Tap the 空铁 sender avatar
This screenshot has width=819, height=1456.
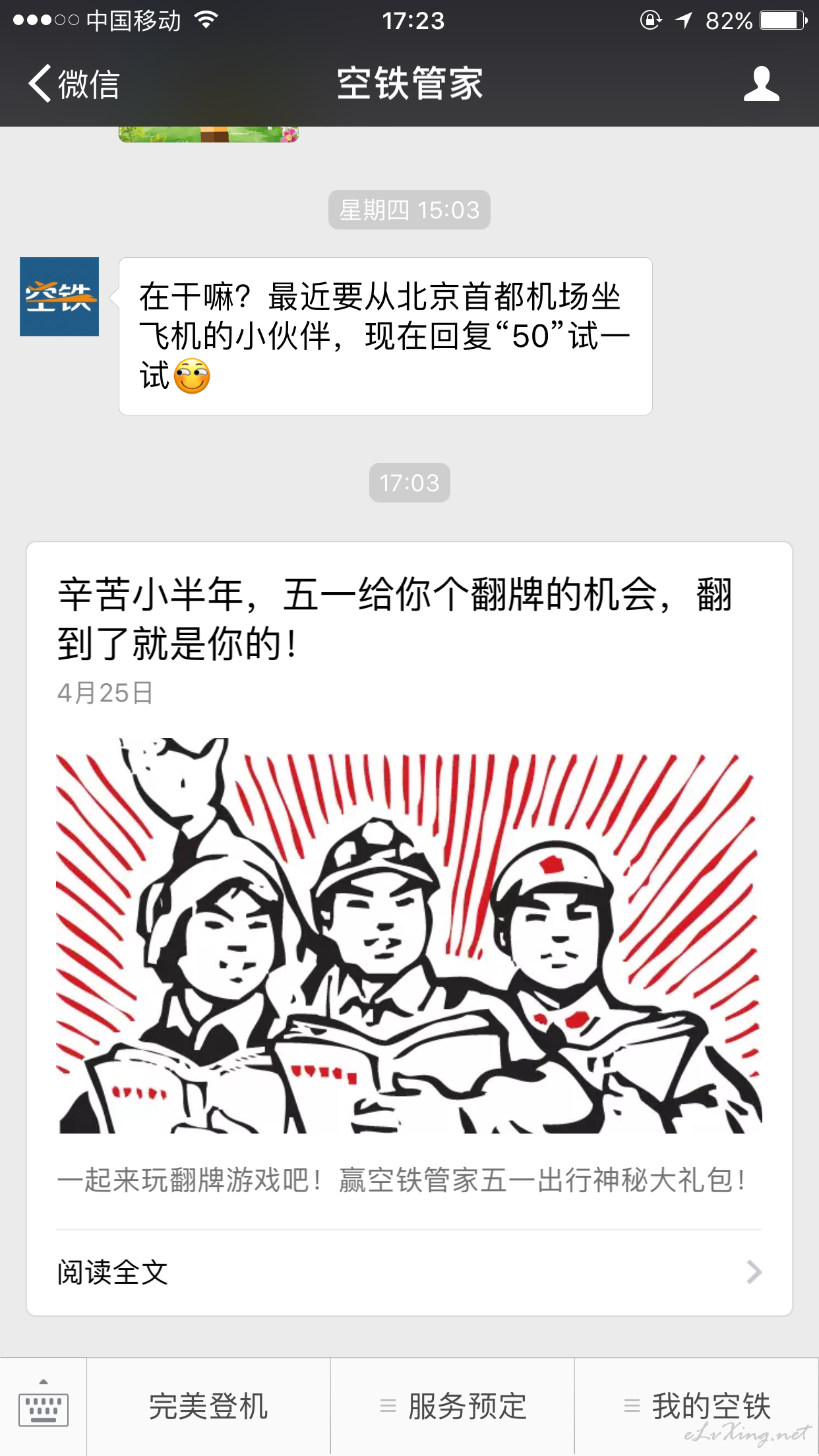pos(59,297)
